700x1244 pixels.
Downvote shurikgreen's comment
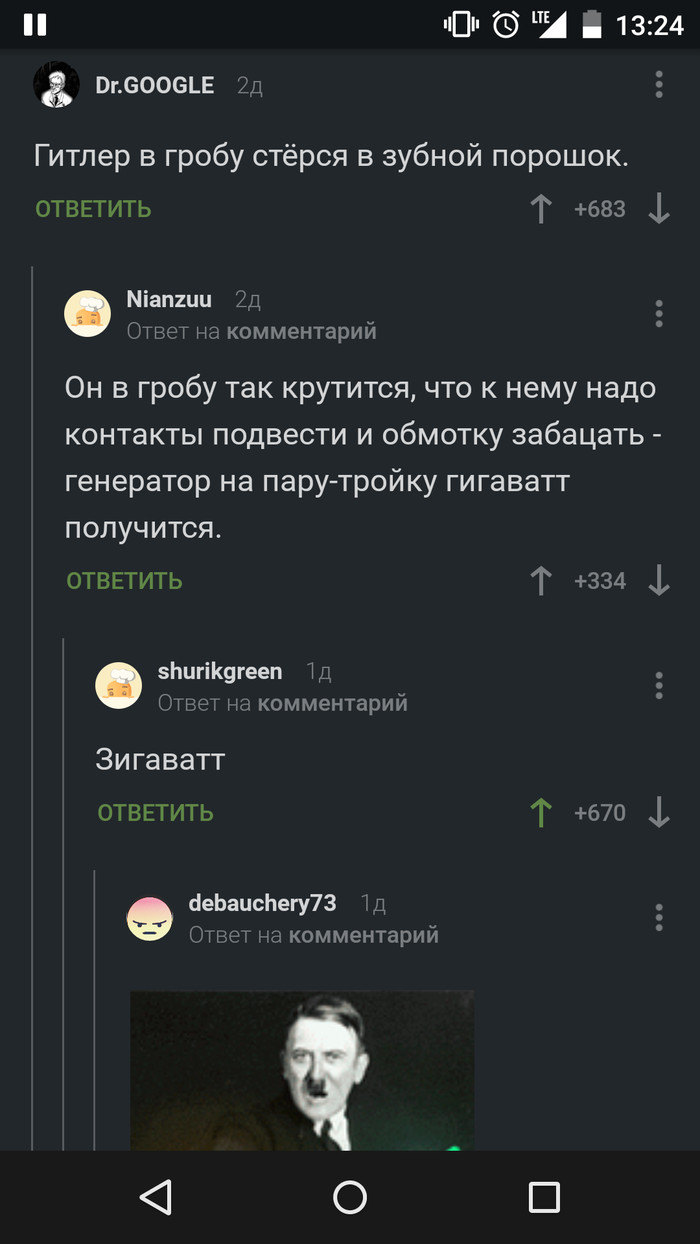tap(658, 813)
